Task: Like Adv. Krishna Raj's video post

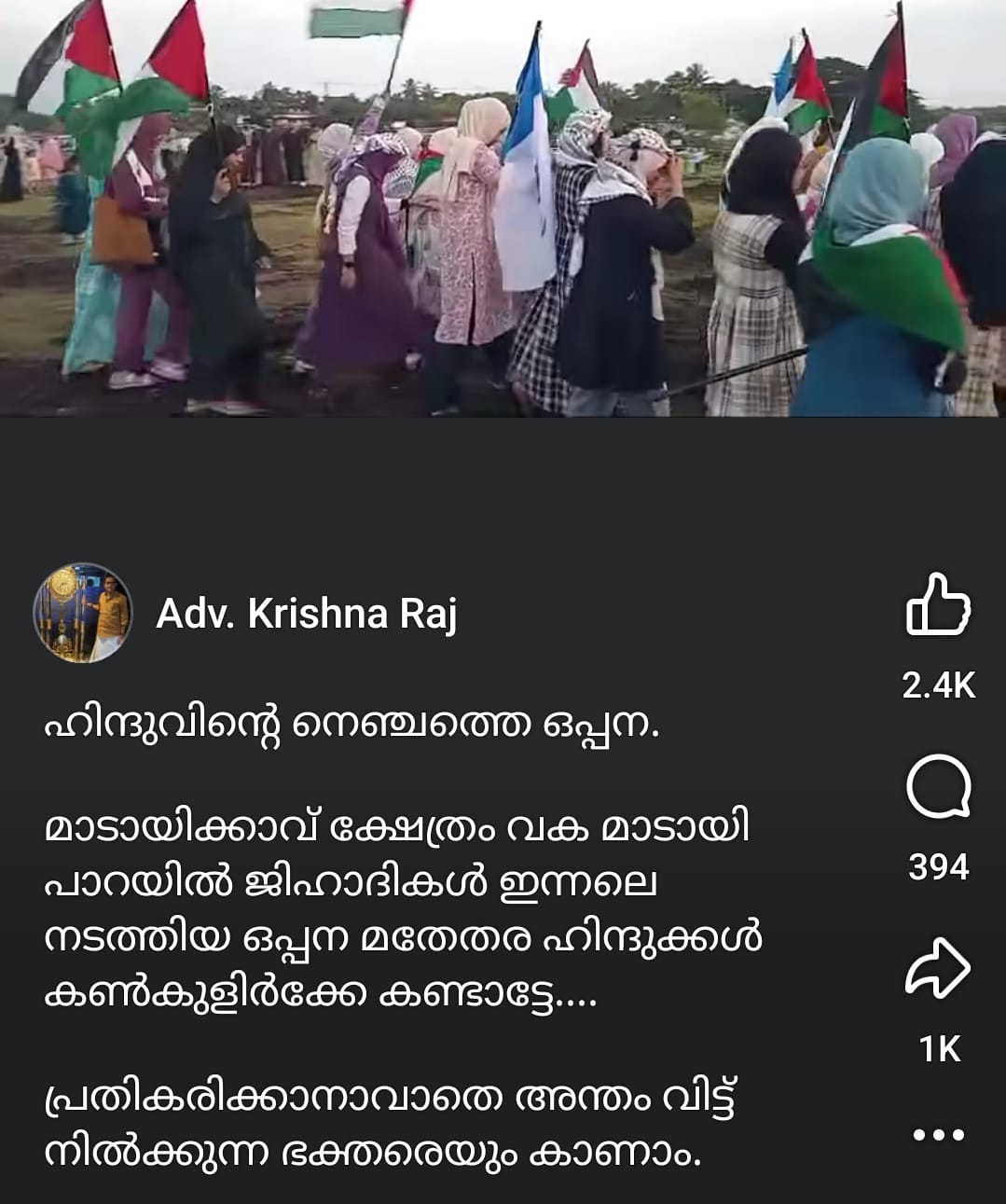Action: pyautogui.click(x=938, y=606)
